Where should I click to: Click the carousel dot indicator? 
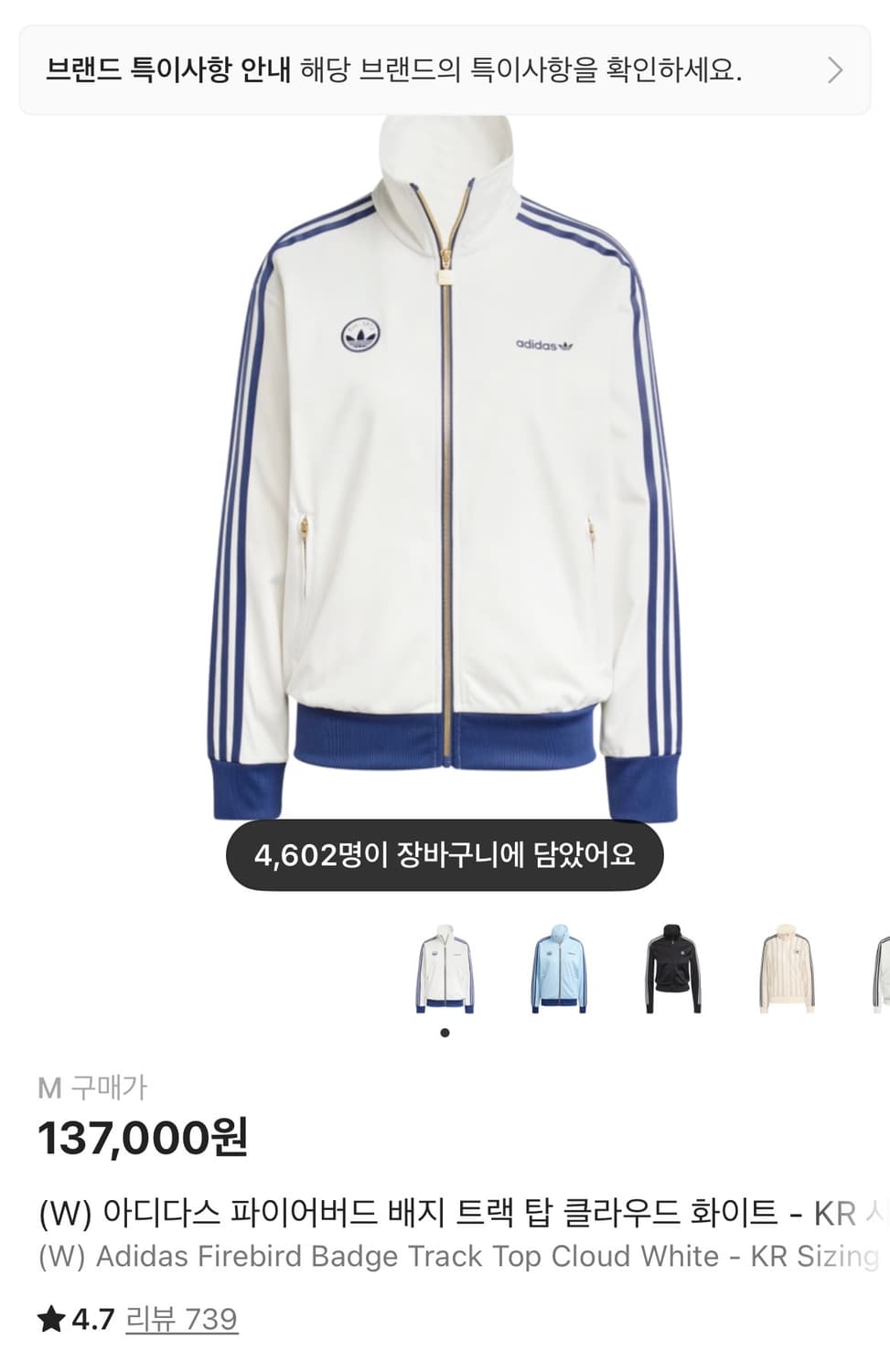[445, 1032]
